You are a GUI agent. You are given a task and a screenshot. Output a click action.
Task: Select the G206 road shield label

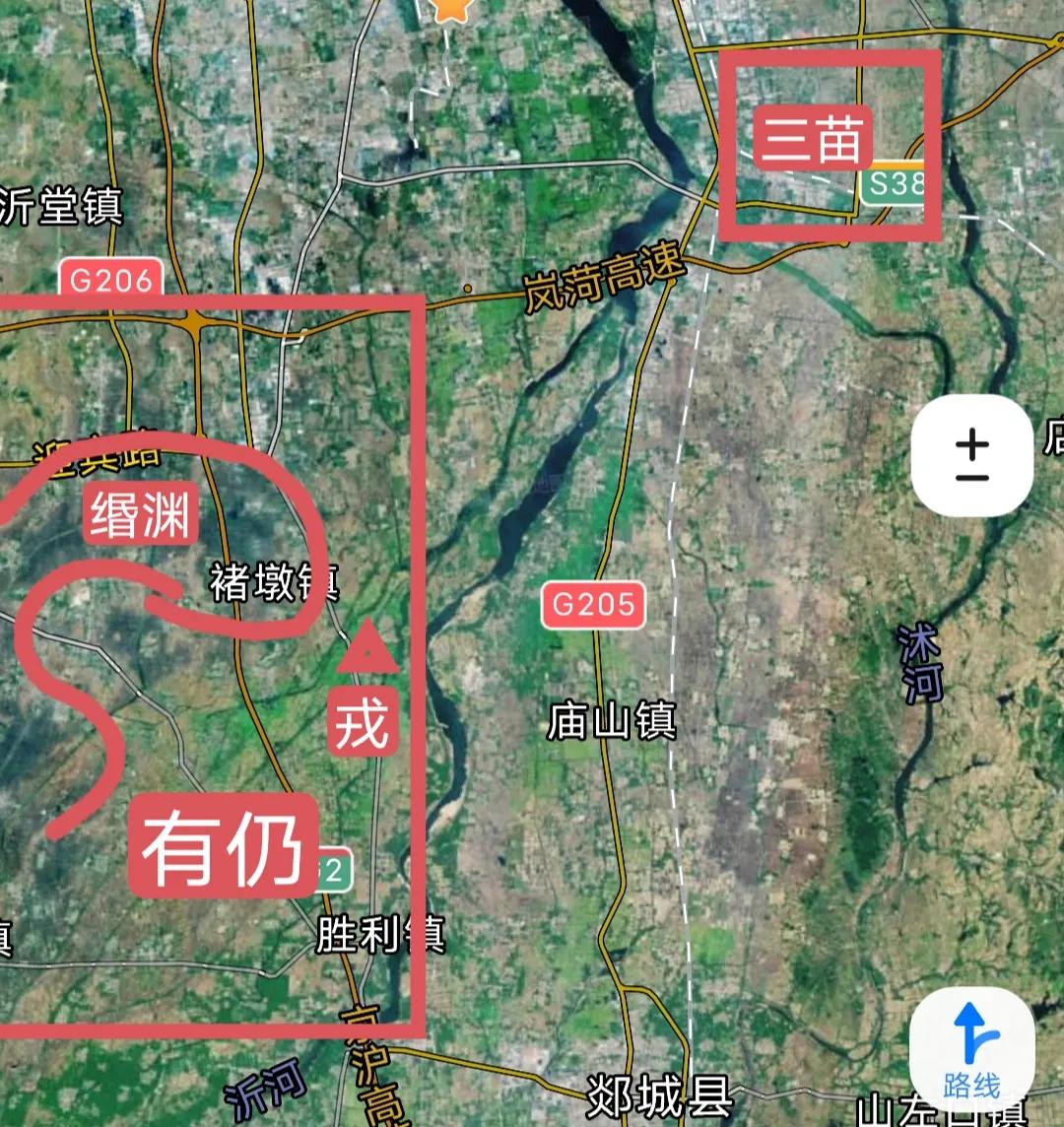point(111,279)
